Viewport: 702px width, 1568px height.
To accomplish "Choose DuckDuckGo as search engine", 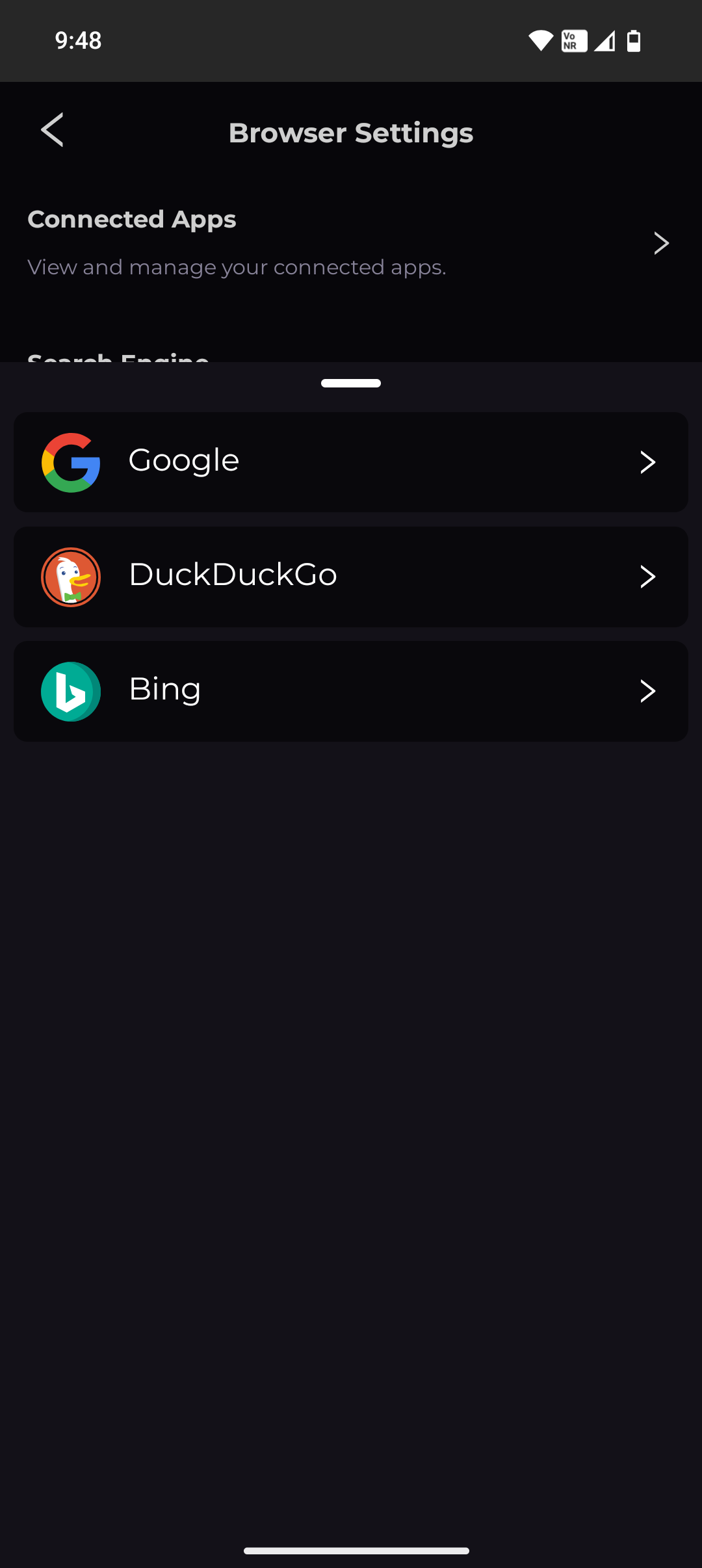I will click(x=351, y=577).
